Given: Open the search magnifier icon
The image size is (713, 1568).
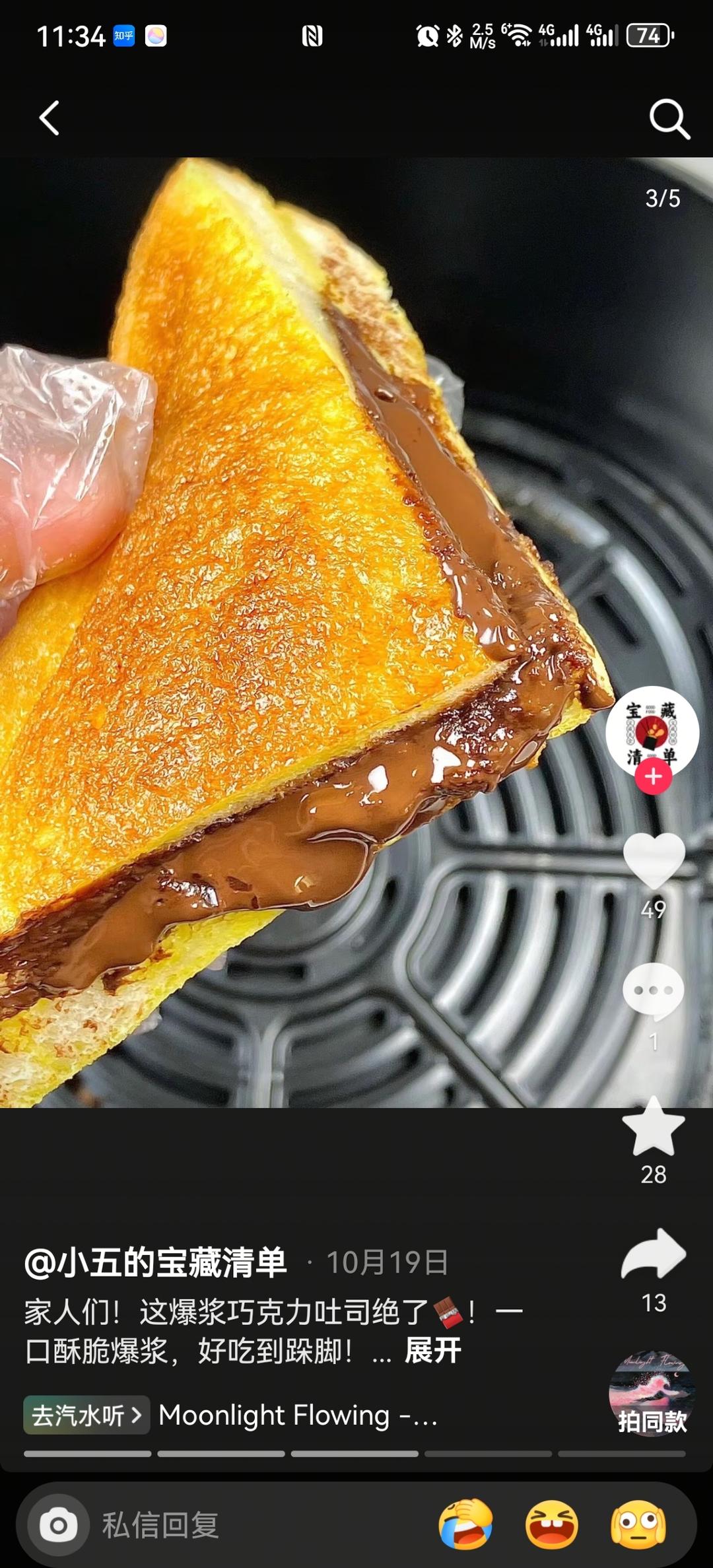Looking at the screenshot, I should (x=669, y=119).
